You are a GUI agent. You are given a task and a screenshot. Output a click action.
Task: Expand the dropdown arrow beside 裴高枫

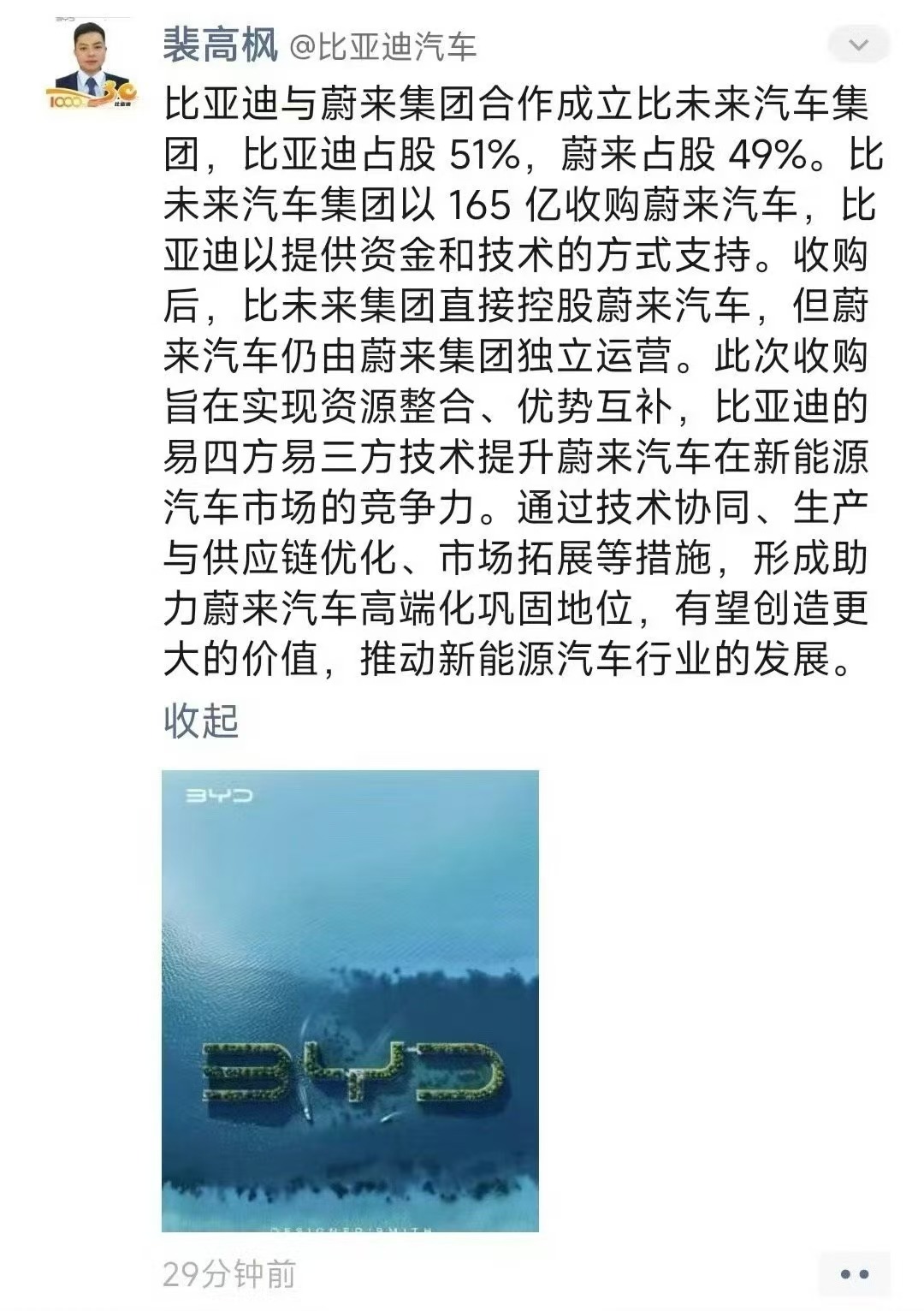(x=858, y=44)
